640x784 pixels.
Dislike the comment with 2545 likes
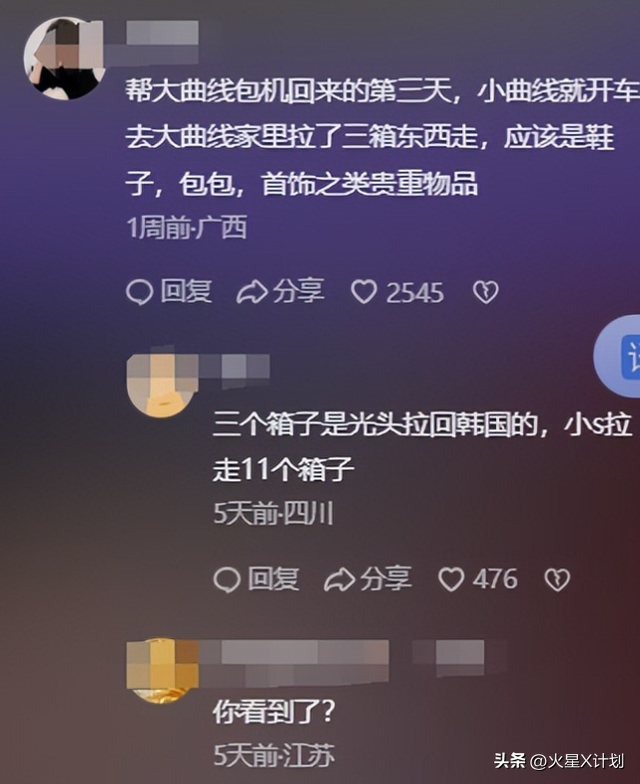[486, 291]
